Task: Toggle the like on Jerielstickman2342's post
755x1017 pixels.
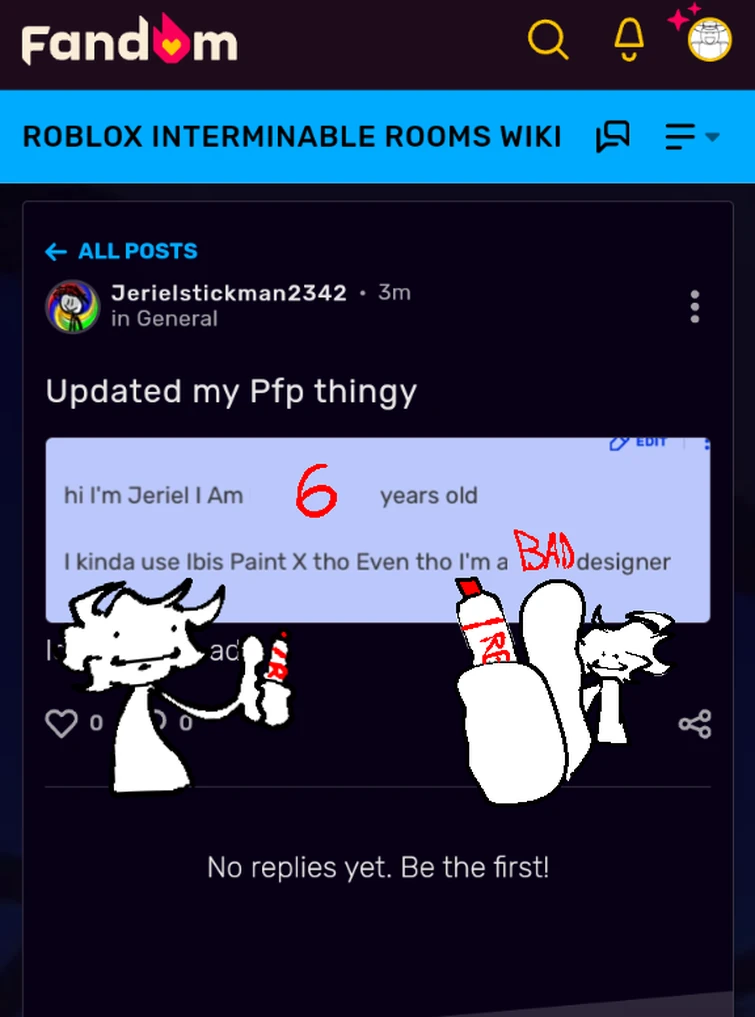Action: click(62, 723)
